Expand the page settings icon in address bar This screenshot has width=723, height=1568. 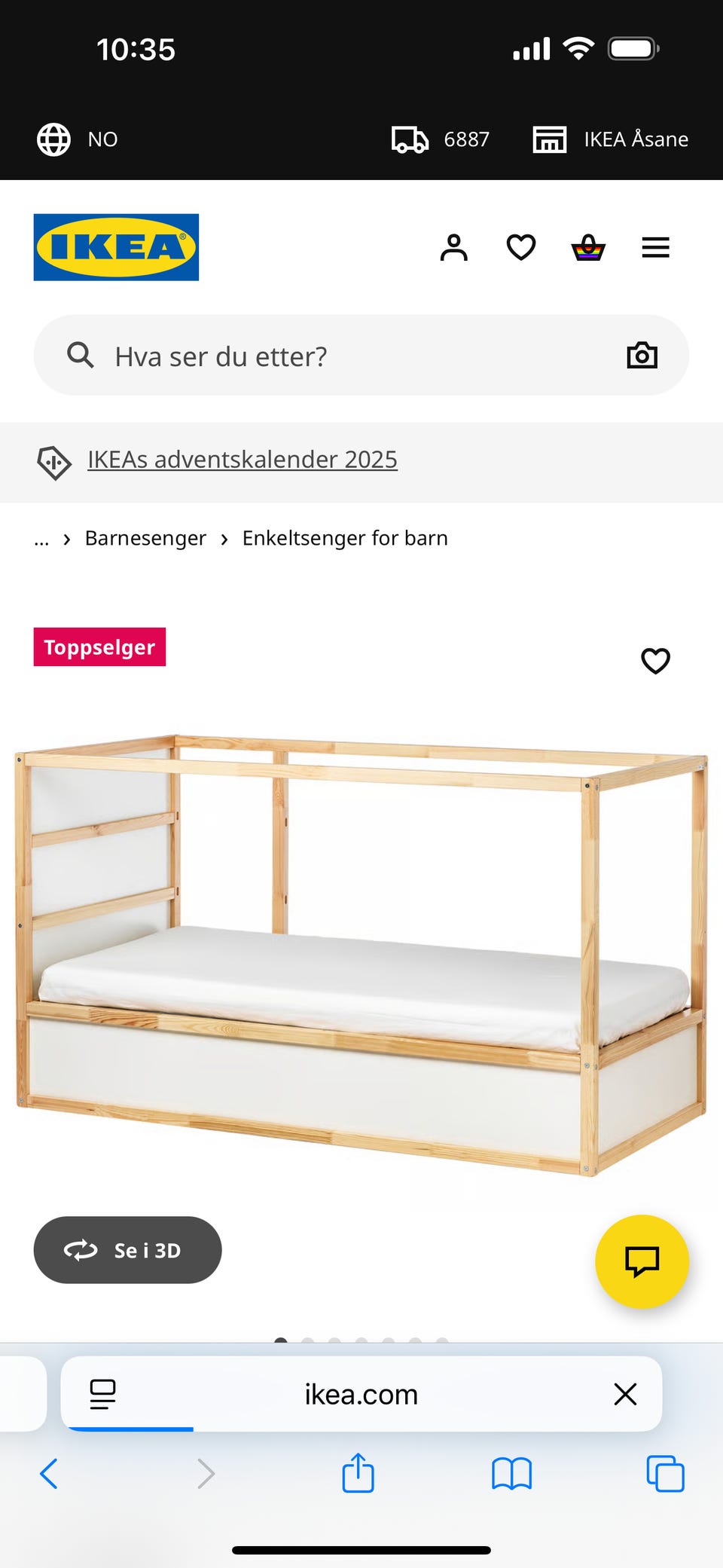pos(102,1393)
